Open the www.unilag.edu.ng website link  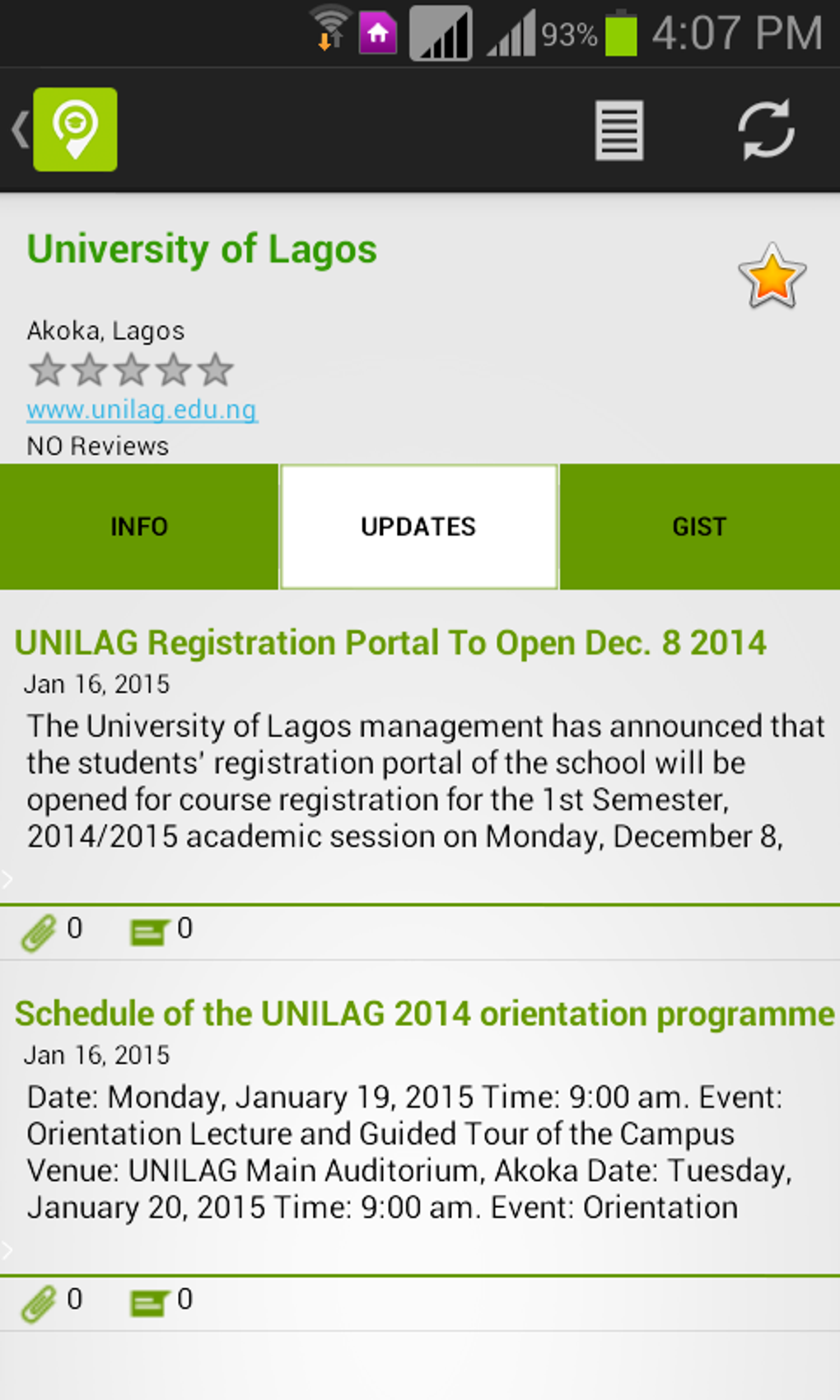click(142, 409)
